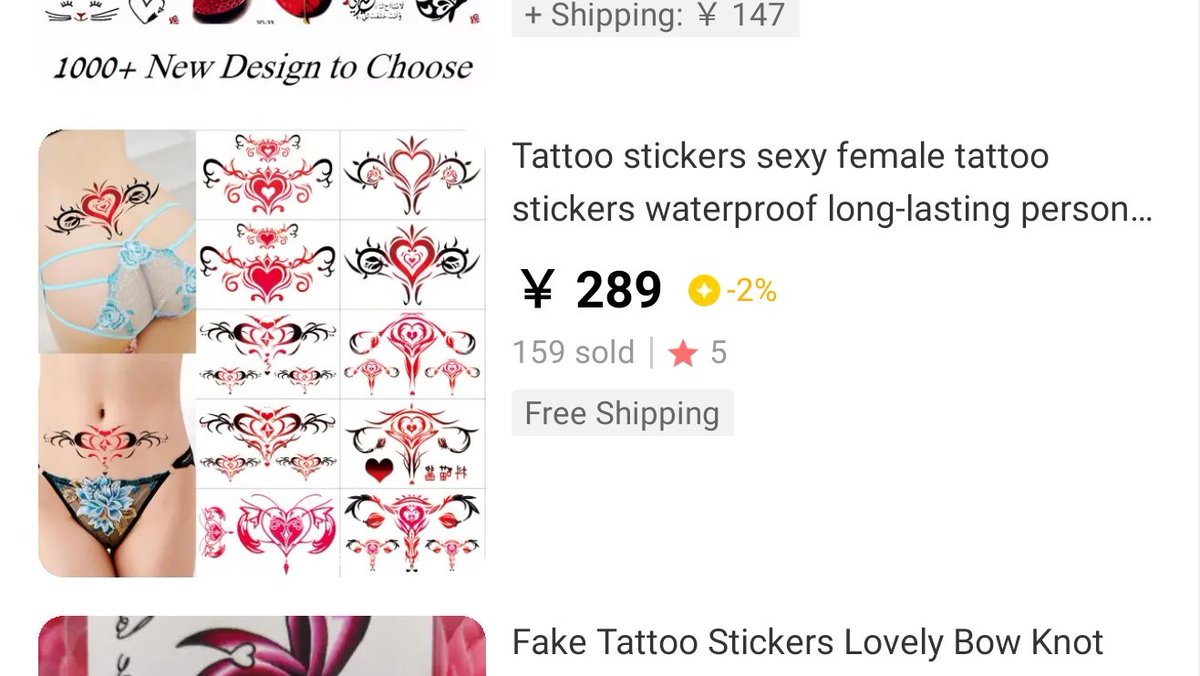Open the sexy female tattoo stickers product image
This screenshot has height=676, width=1200.
pyautogui.click(x=262, y=353)
